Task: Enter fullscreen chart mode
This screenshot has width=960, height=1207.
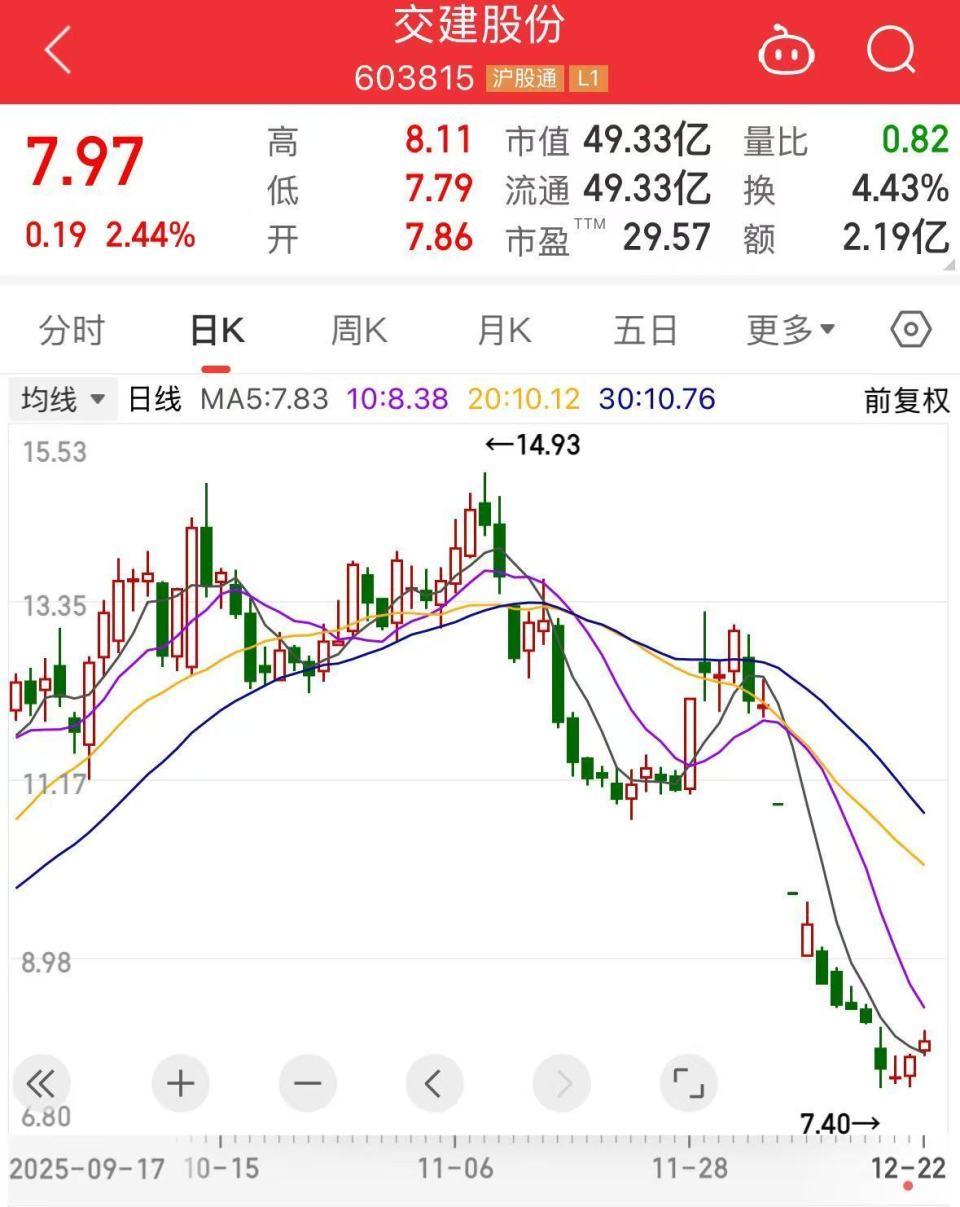Action: [688, 1083]
